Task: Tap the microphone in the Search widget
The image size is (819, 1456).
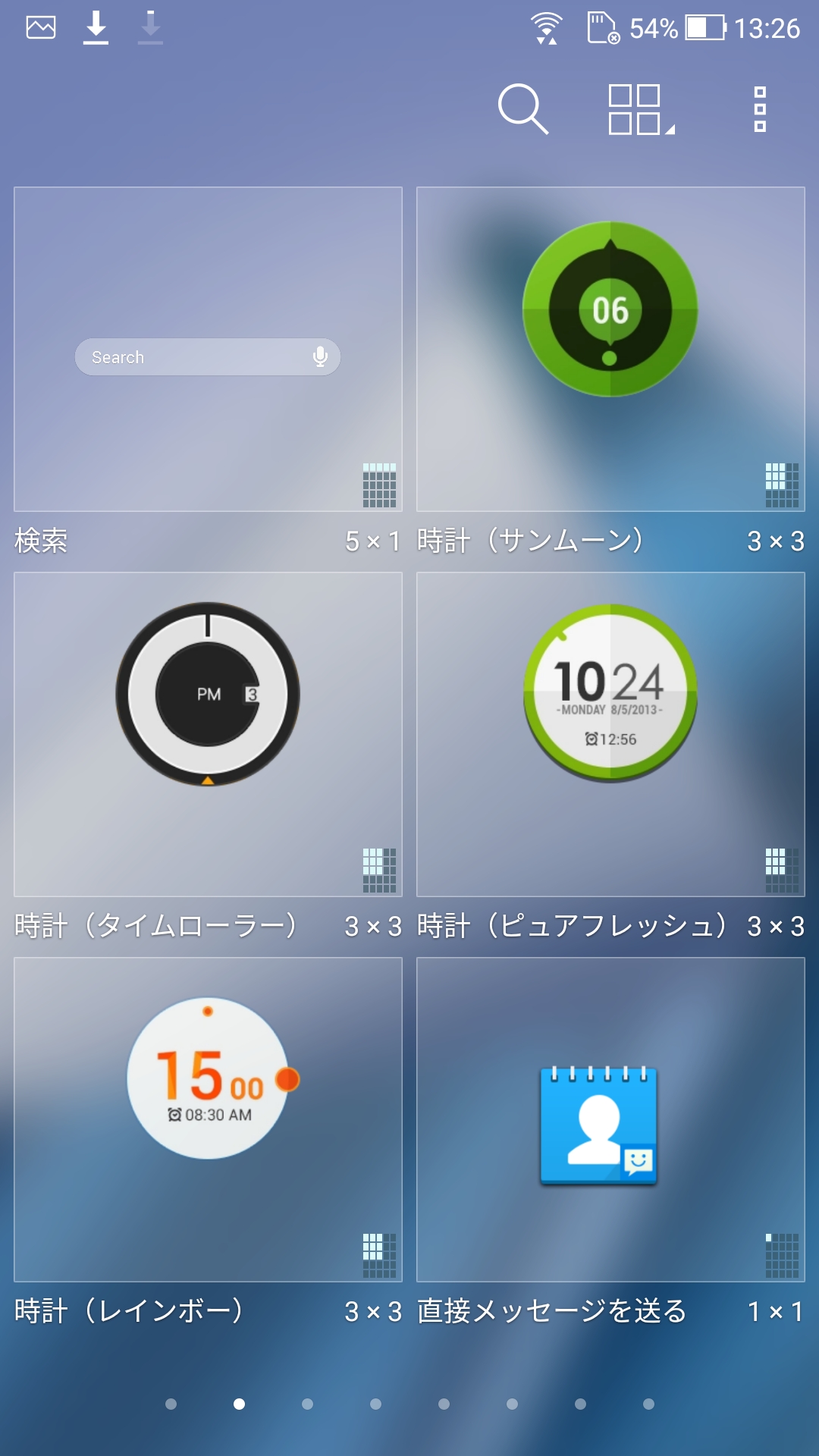Action: click(321, 356)
